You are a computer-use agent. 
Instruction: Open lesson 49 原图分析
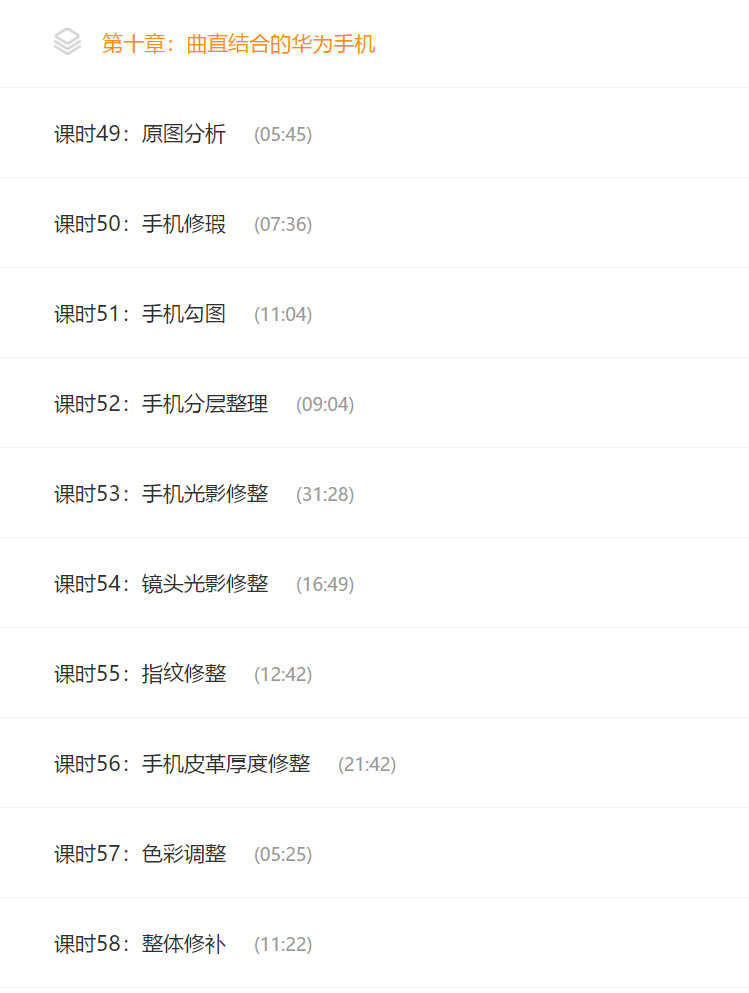[140, 134]
